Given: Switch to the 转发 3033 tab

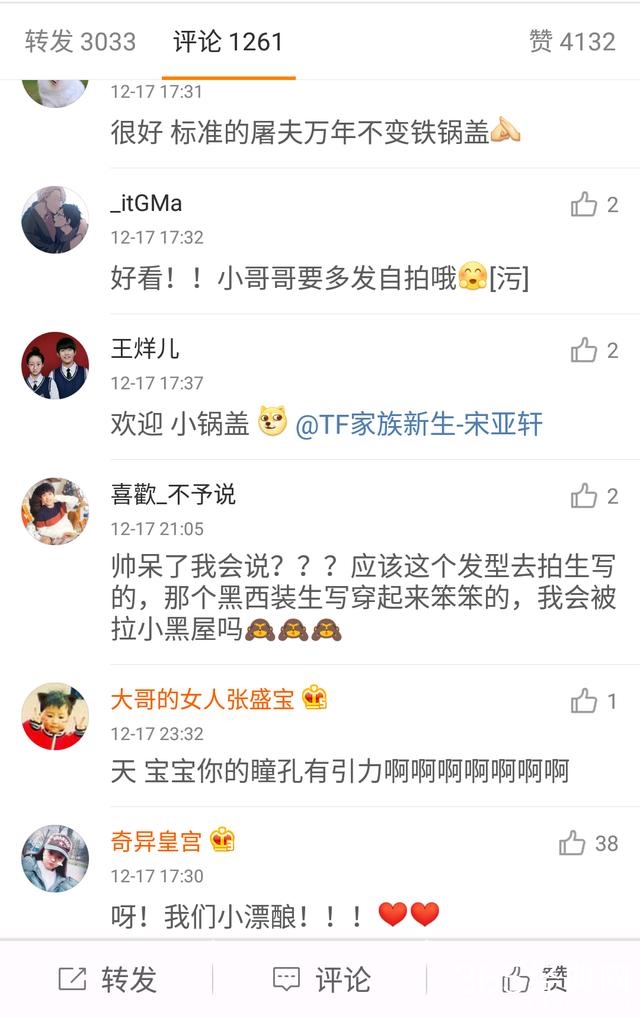Looking at the screenshot, I should tap(80, 41).
